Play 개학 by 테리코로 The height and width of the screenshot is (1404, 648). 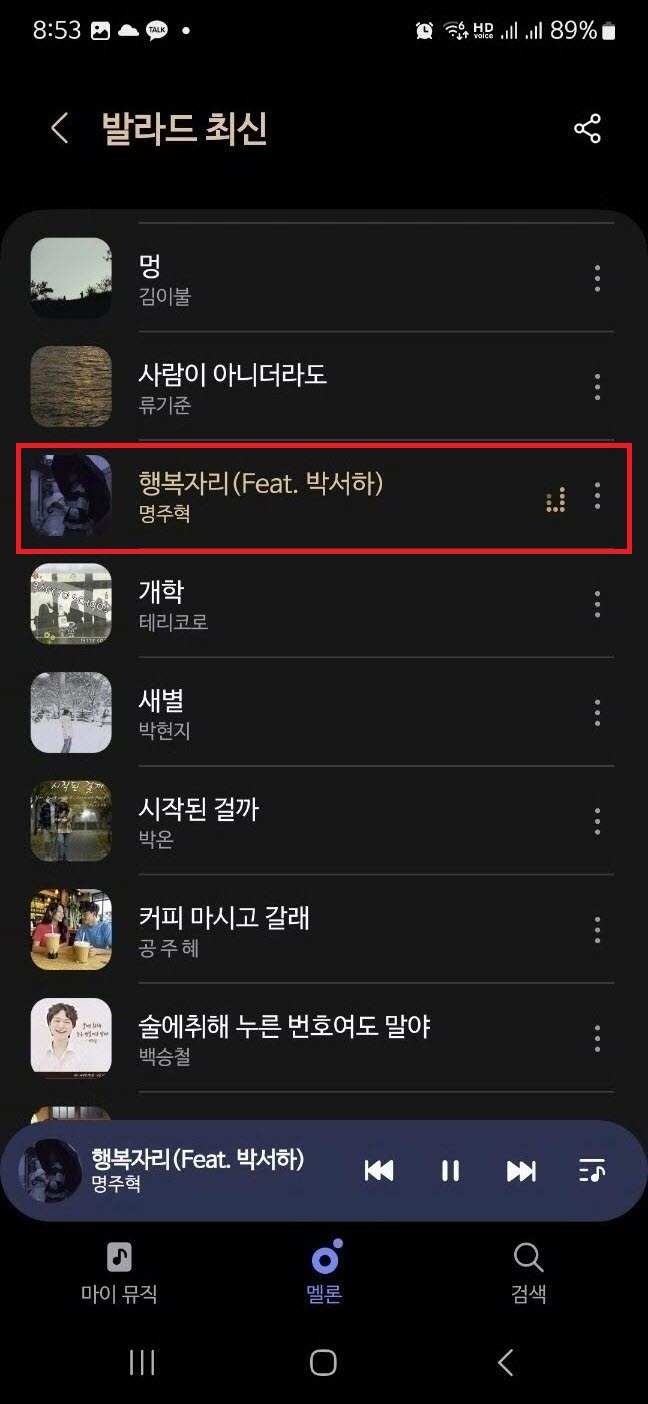(300, 604)
